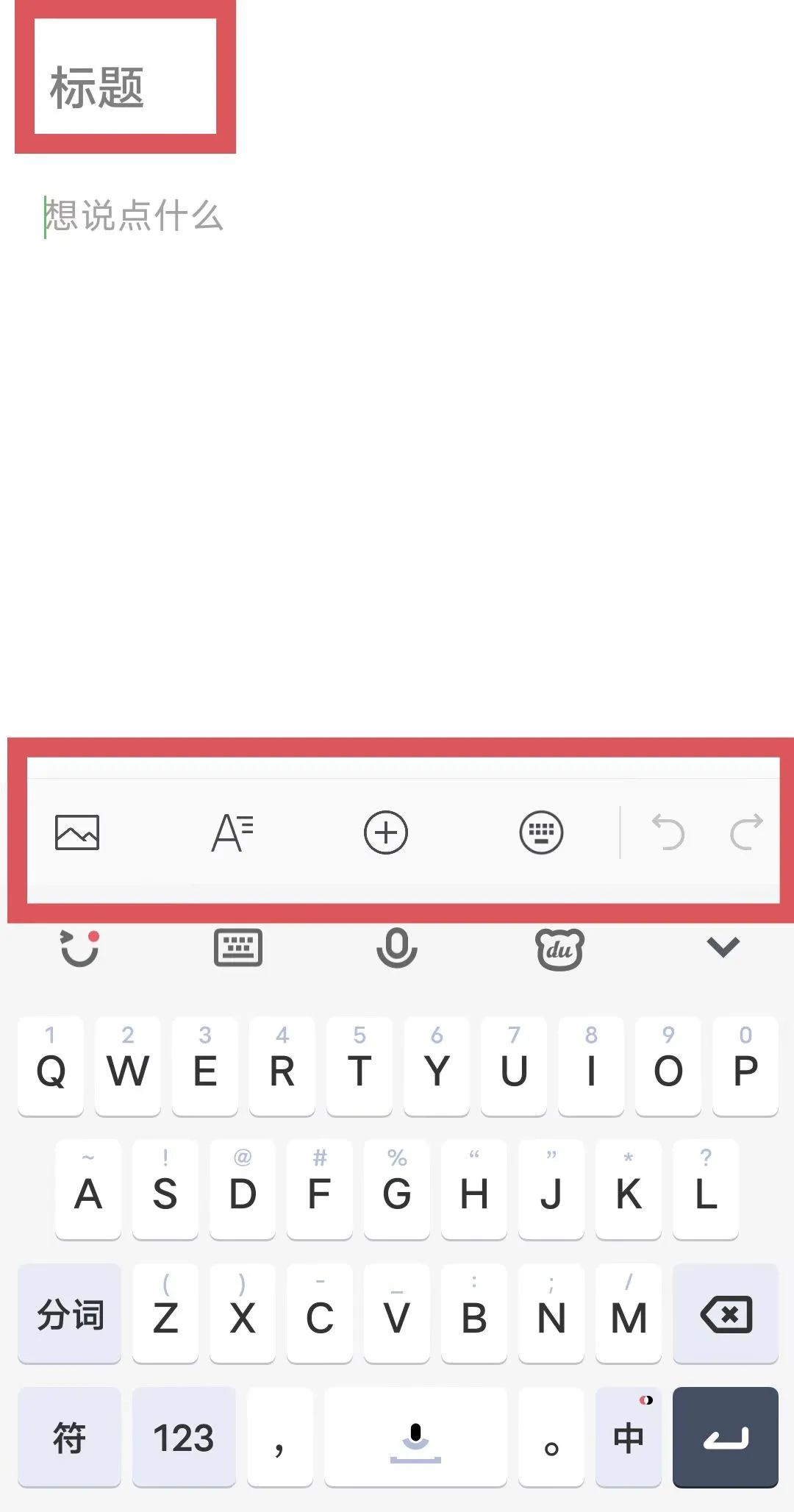Open the Baidu du bear icon
This screenshot has height=1512, width=794.
(x=559, y=949)
